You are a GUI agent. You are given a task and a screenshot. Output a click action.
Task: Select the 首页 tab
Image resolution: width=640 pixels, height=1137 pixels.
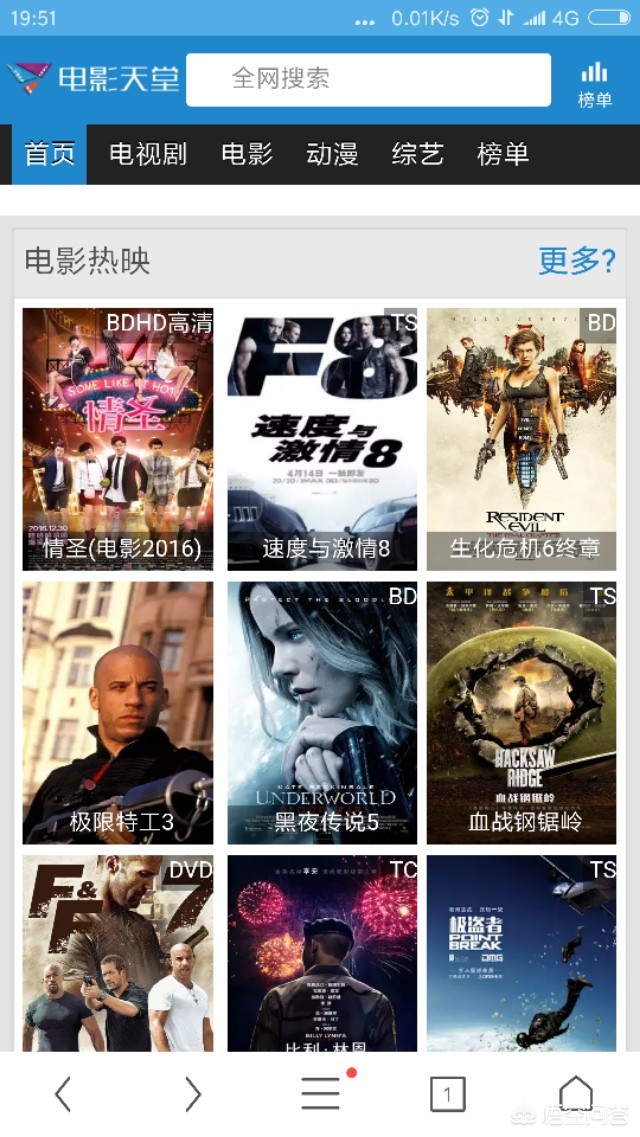(50, 154)
